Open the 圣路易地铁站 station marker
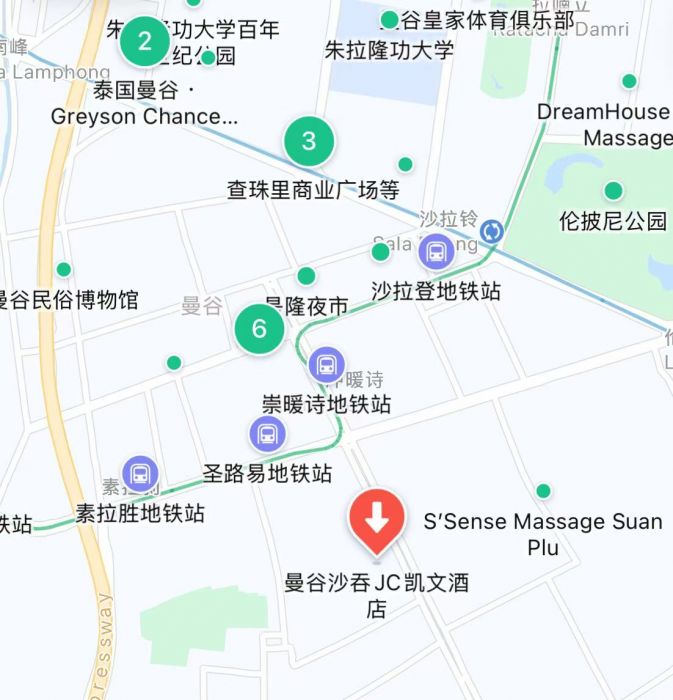Image resolution: width=673 pixels, height=700 pixels. pyautogui.click(x=267, y=434)
